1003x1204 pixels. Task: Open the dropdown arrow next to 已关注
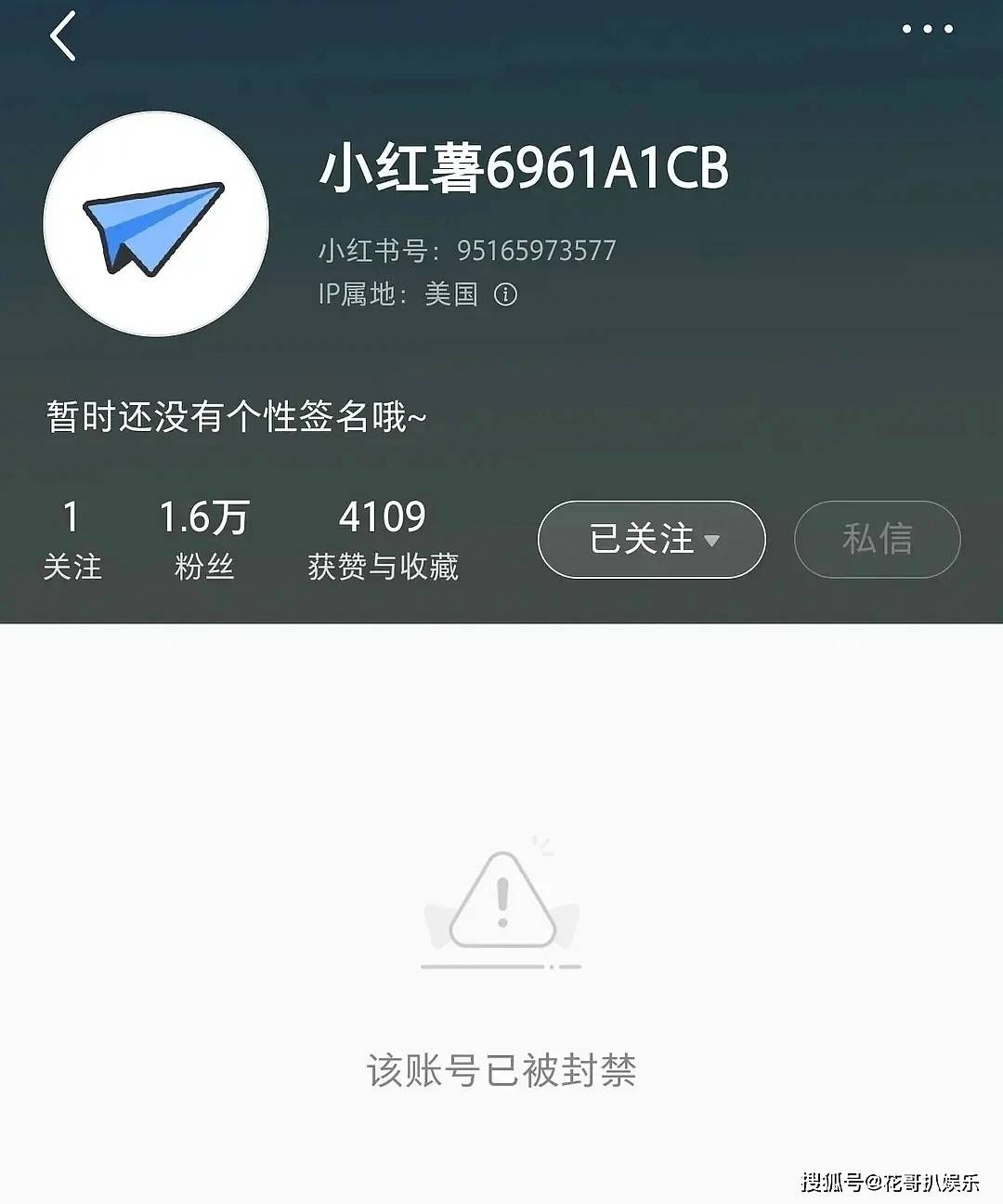pos(711,539)
